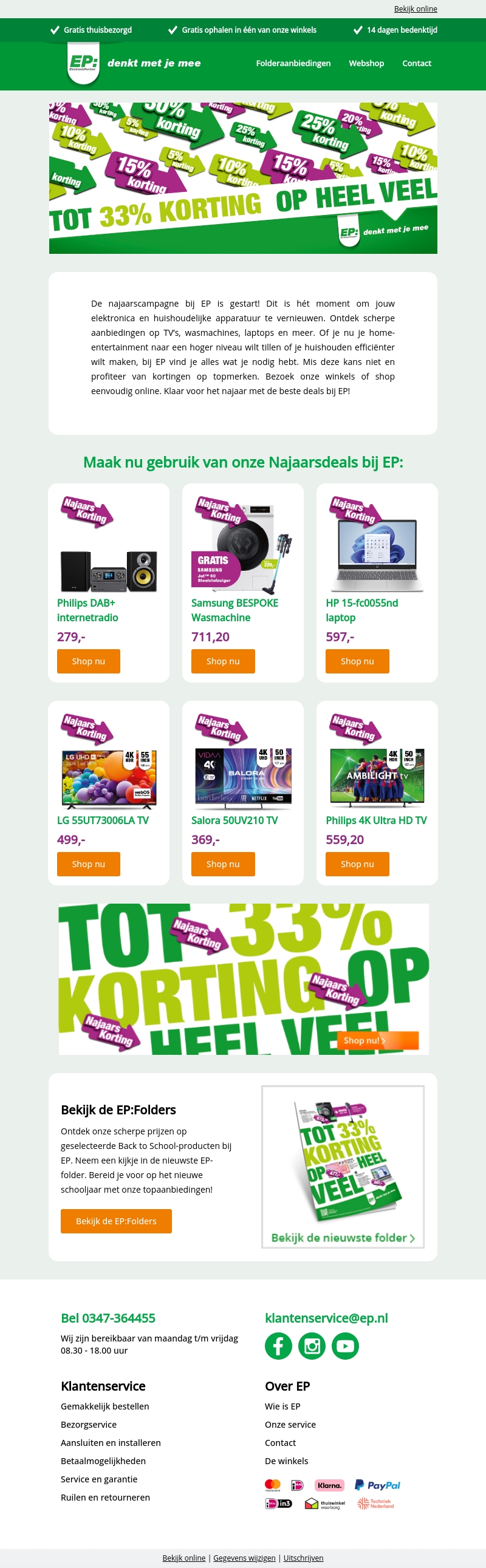486x1568 pixels.
Task: Open EP's Facebook page
Action: pyautogui.click(x=278, y=1346)
